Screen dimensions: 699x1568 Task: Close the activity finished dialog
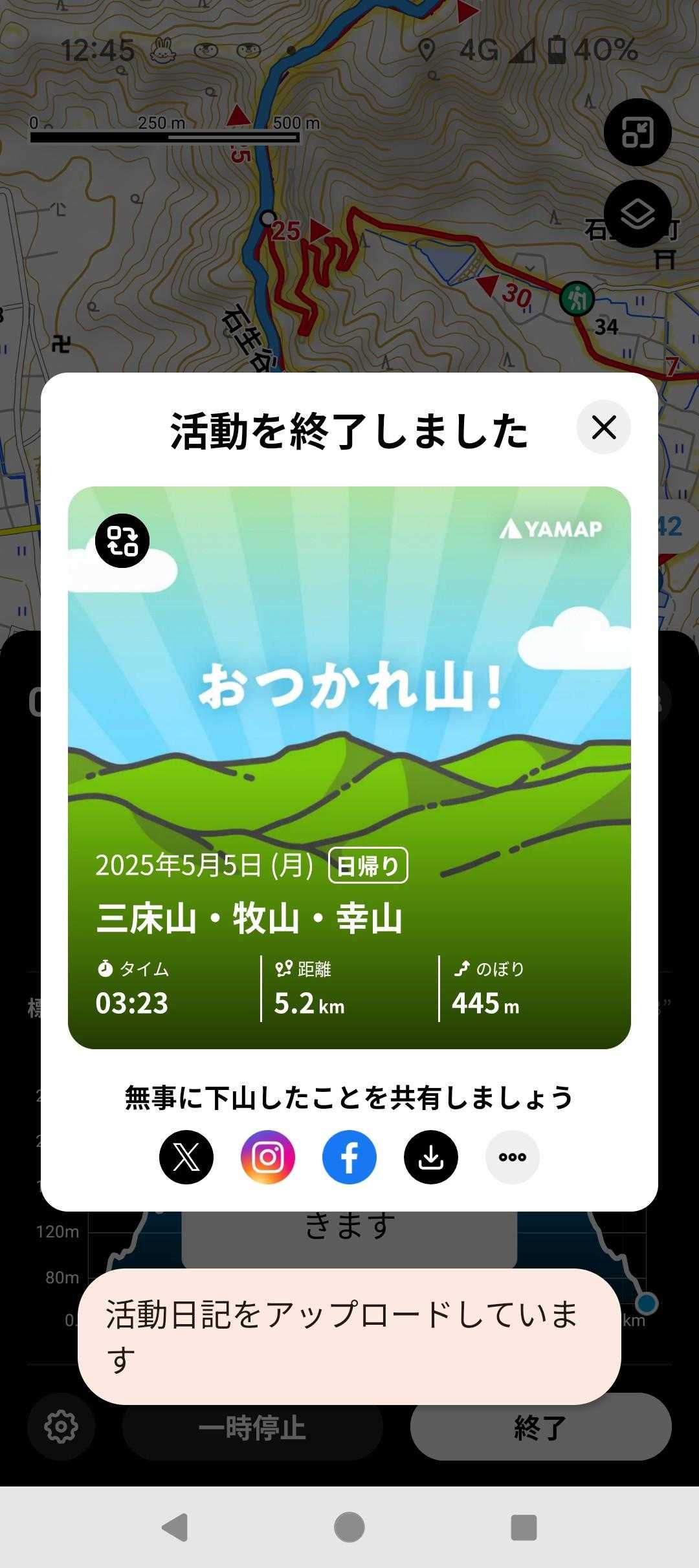pos(603,428)
